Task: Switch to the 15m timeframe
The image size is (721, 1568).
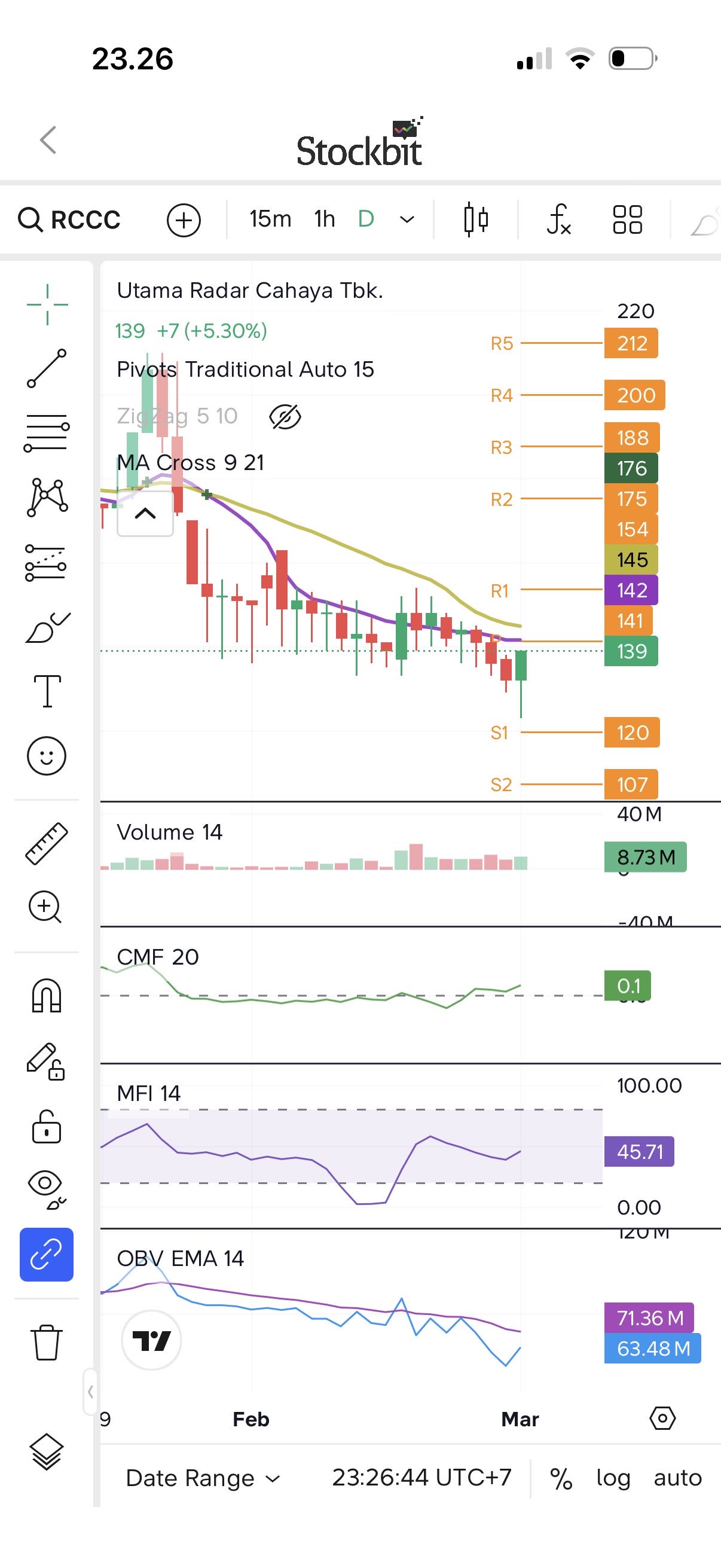Action: 270,219
